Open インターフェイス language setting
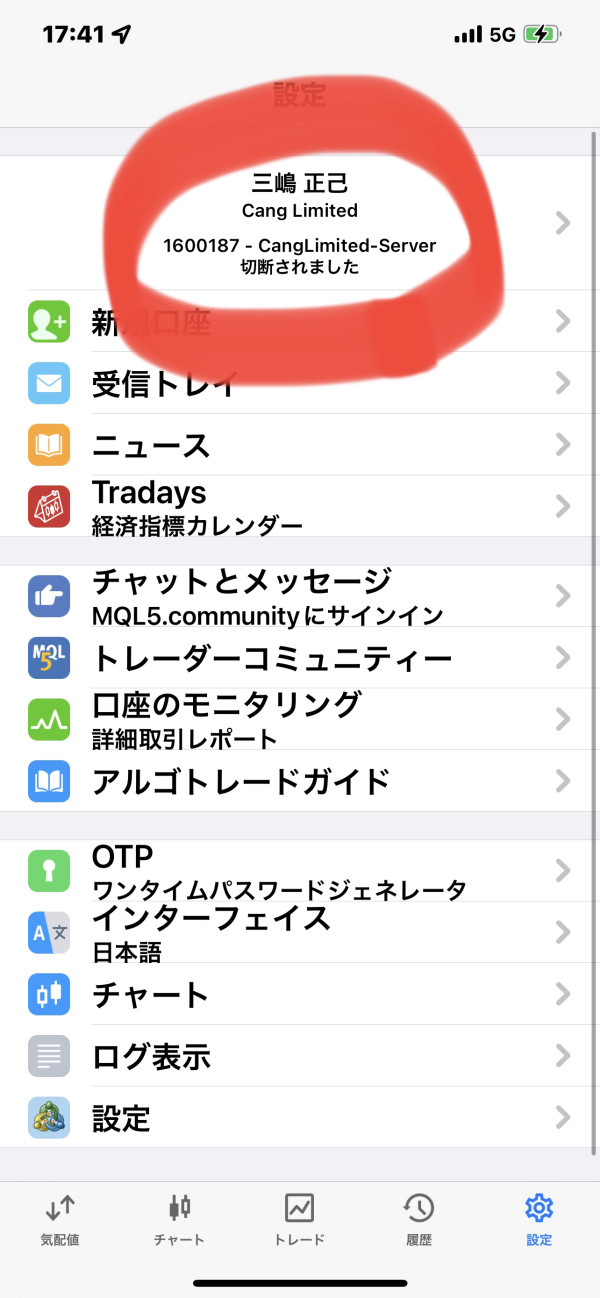This screenshot has width=600, height=1298. (300, 932)
